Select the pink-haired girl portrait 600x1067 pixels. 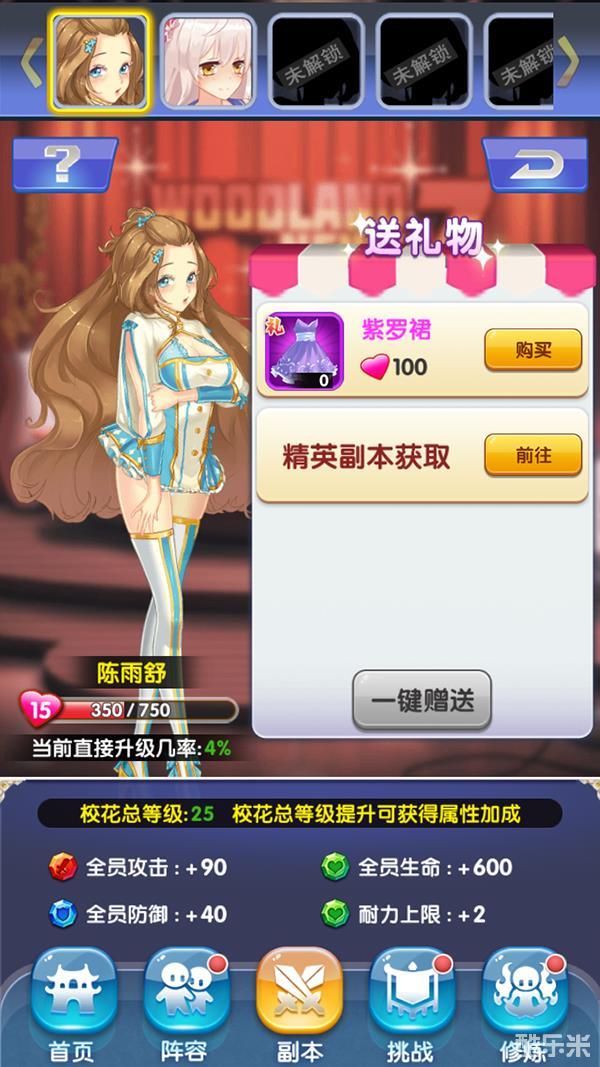pyautogui.click(x=207, y=61)
